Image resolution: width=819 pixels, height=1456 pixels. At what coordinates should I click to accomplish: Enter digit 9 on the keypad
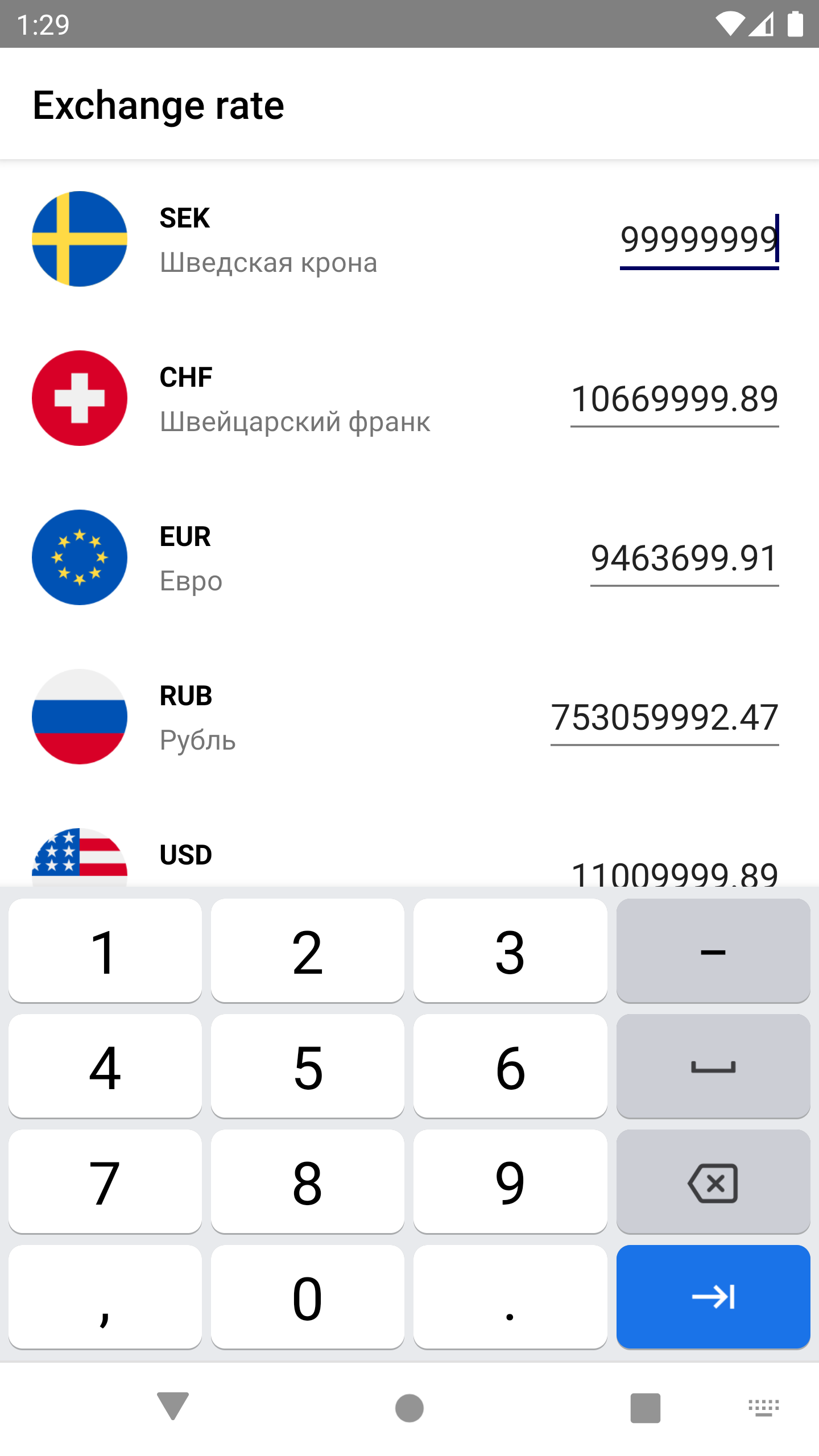[x=510, y=1182]
